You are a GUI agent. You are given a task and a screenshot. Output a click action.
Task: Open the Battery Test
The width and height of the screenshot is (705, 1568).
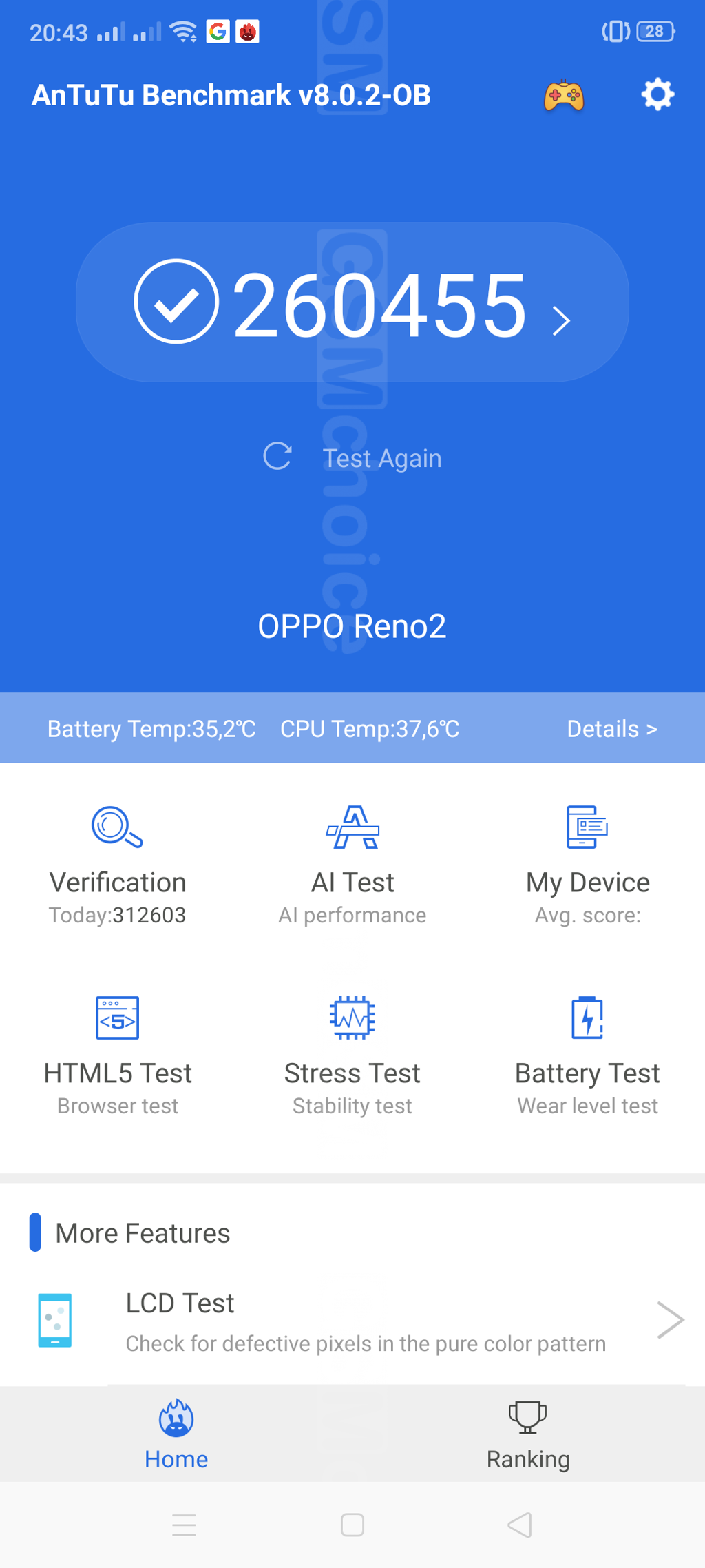(587, 1055)
